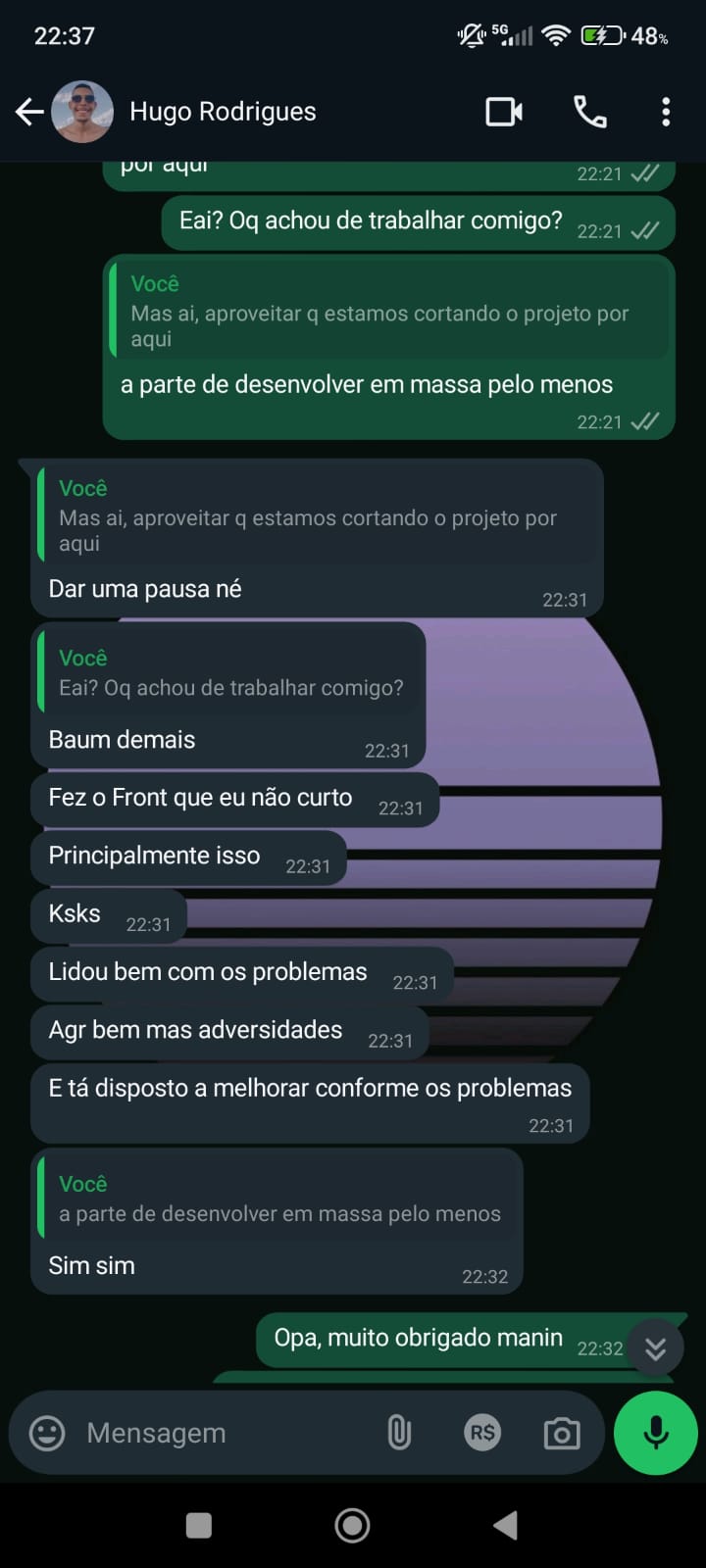Open the R$ payment option
Viewport: 706px width, 1568px height.
pos(482,1433)
